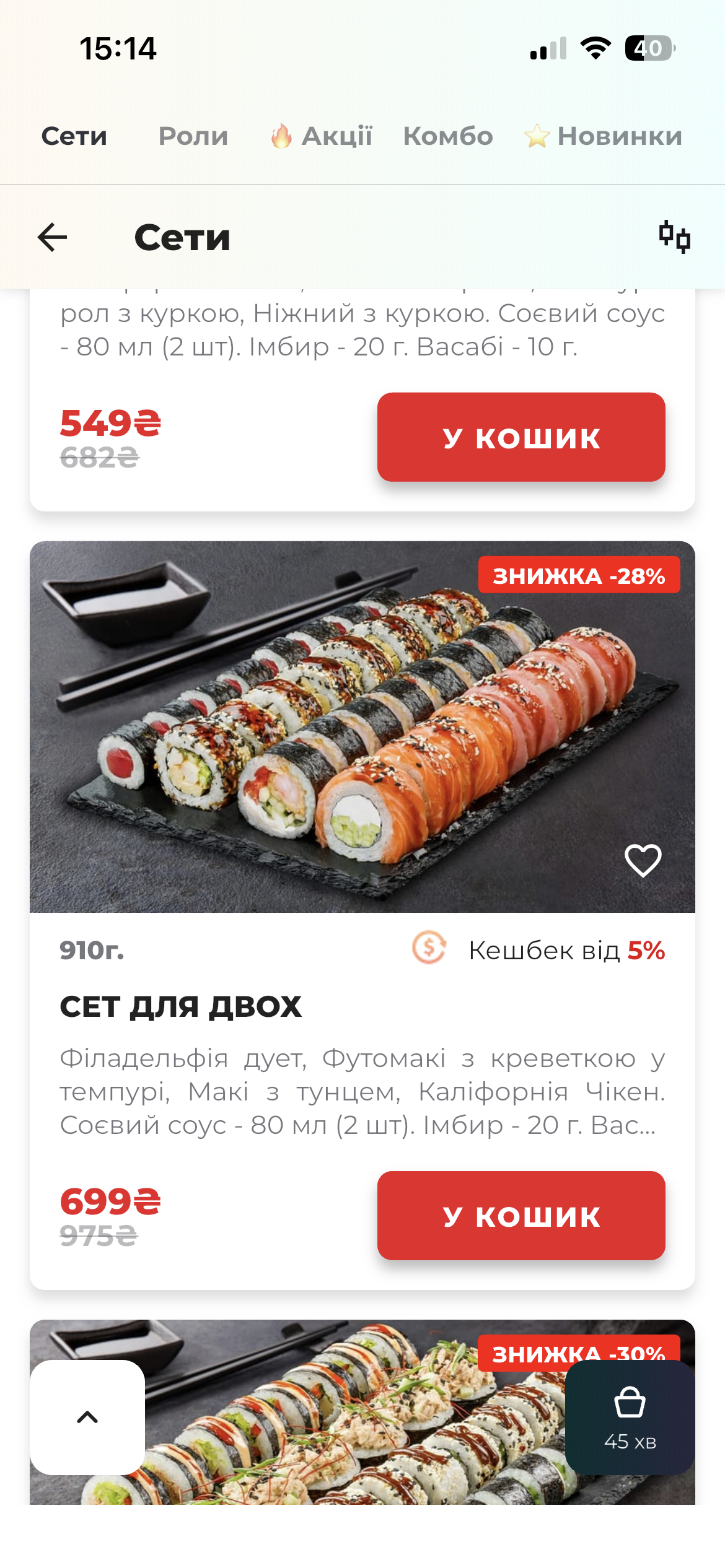Image resolution: width=725 pixels, height=1568 pixels.
Task: Add Сет для двох to cart
Action: [x=521, y=1216]
